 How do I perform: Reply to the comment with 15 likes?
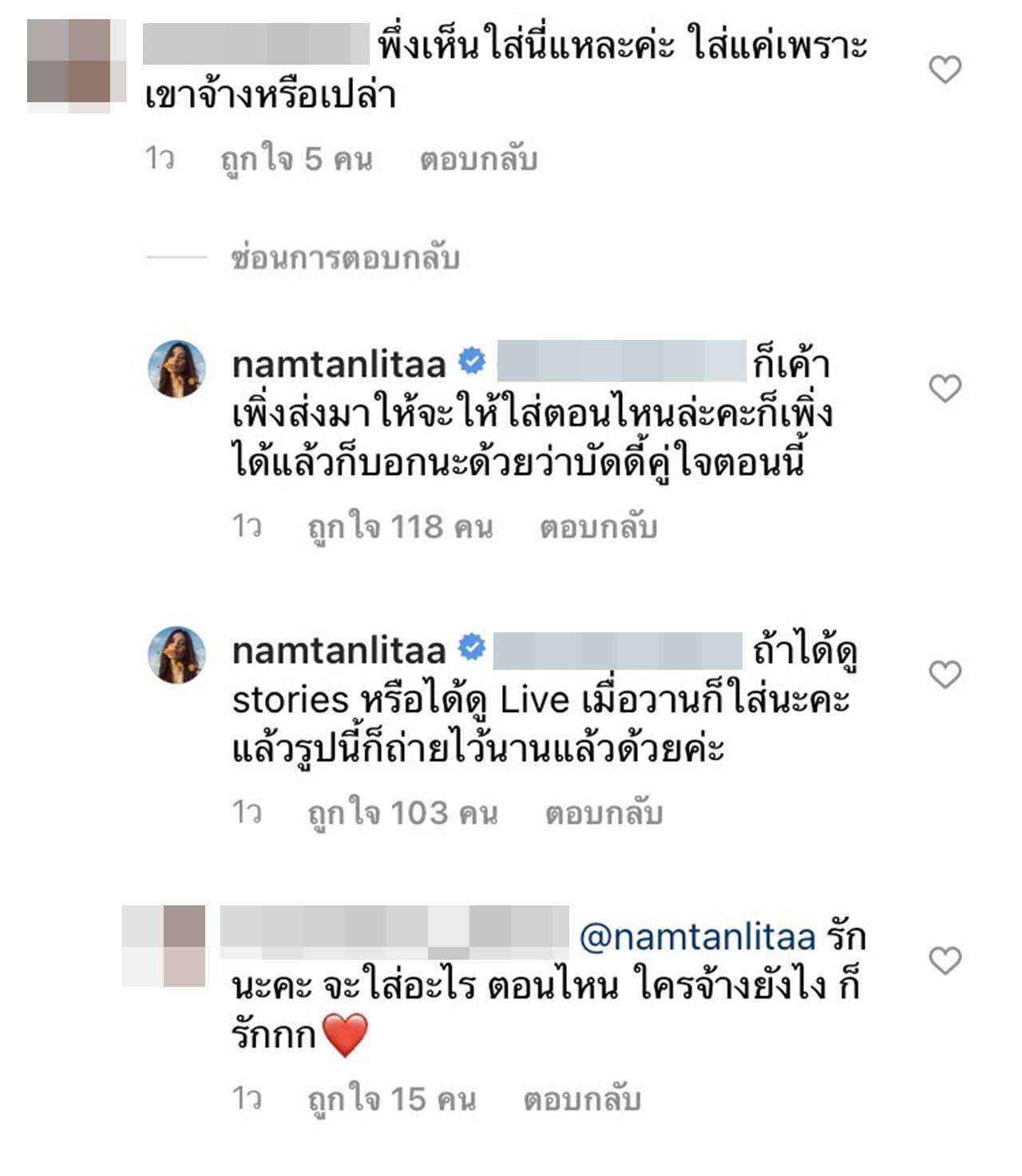click(582, 1099)
